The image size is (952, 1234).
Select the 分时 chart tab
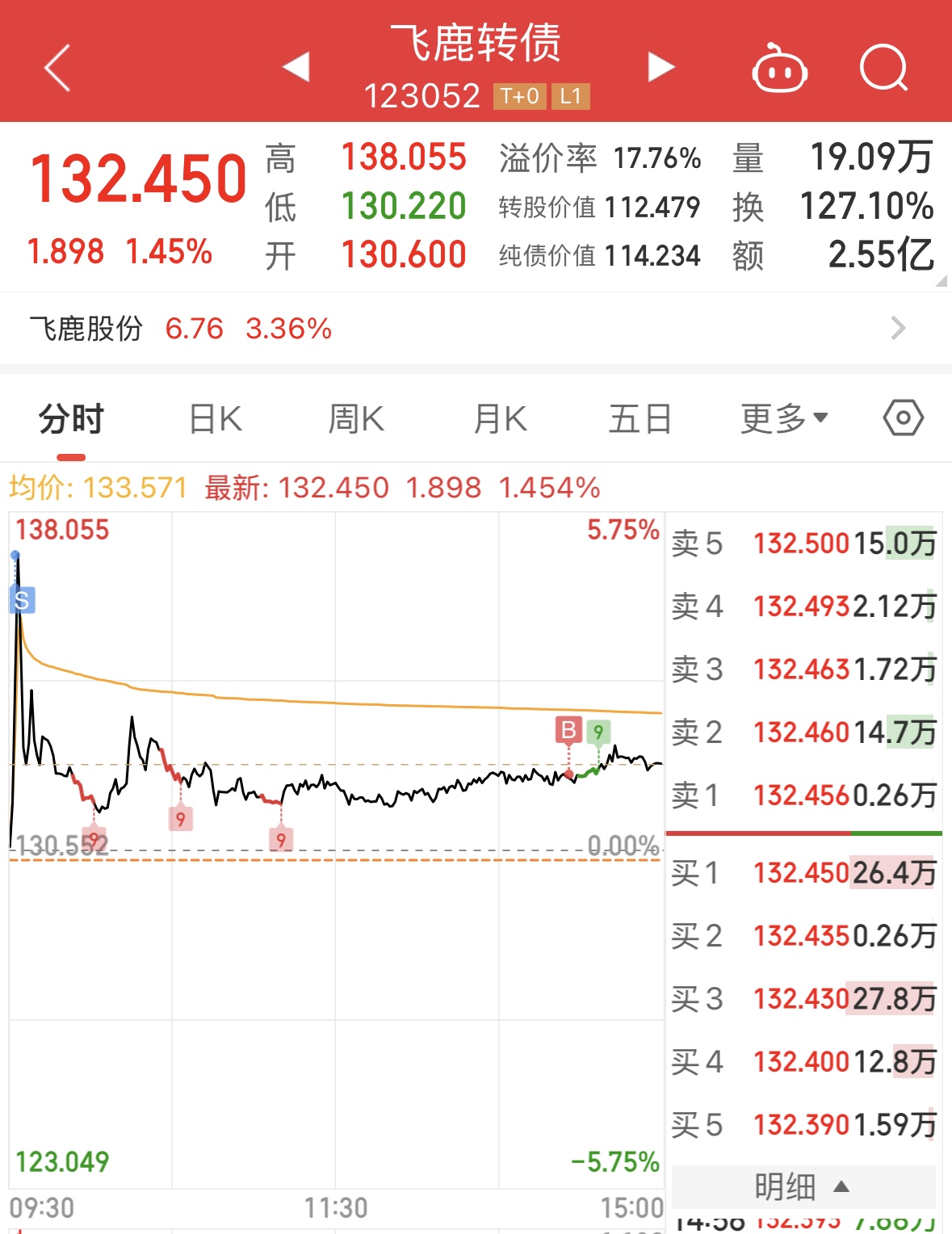tap(71, 419)
